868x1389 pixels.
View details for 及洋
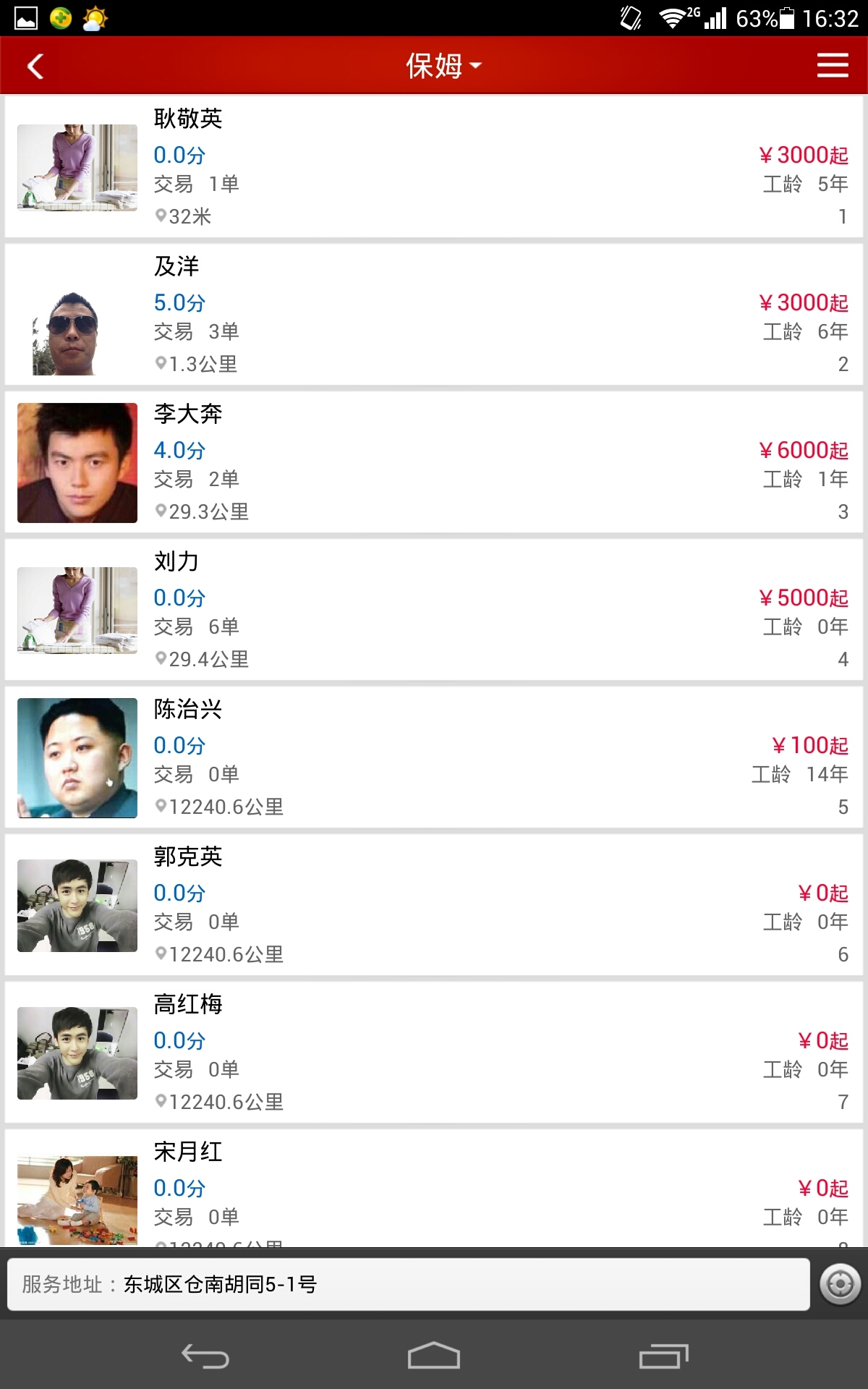click(x=434, y=315)
